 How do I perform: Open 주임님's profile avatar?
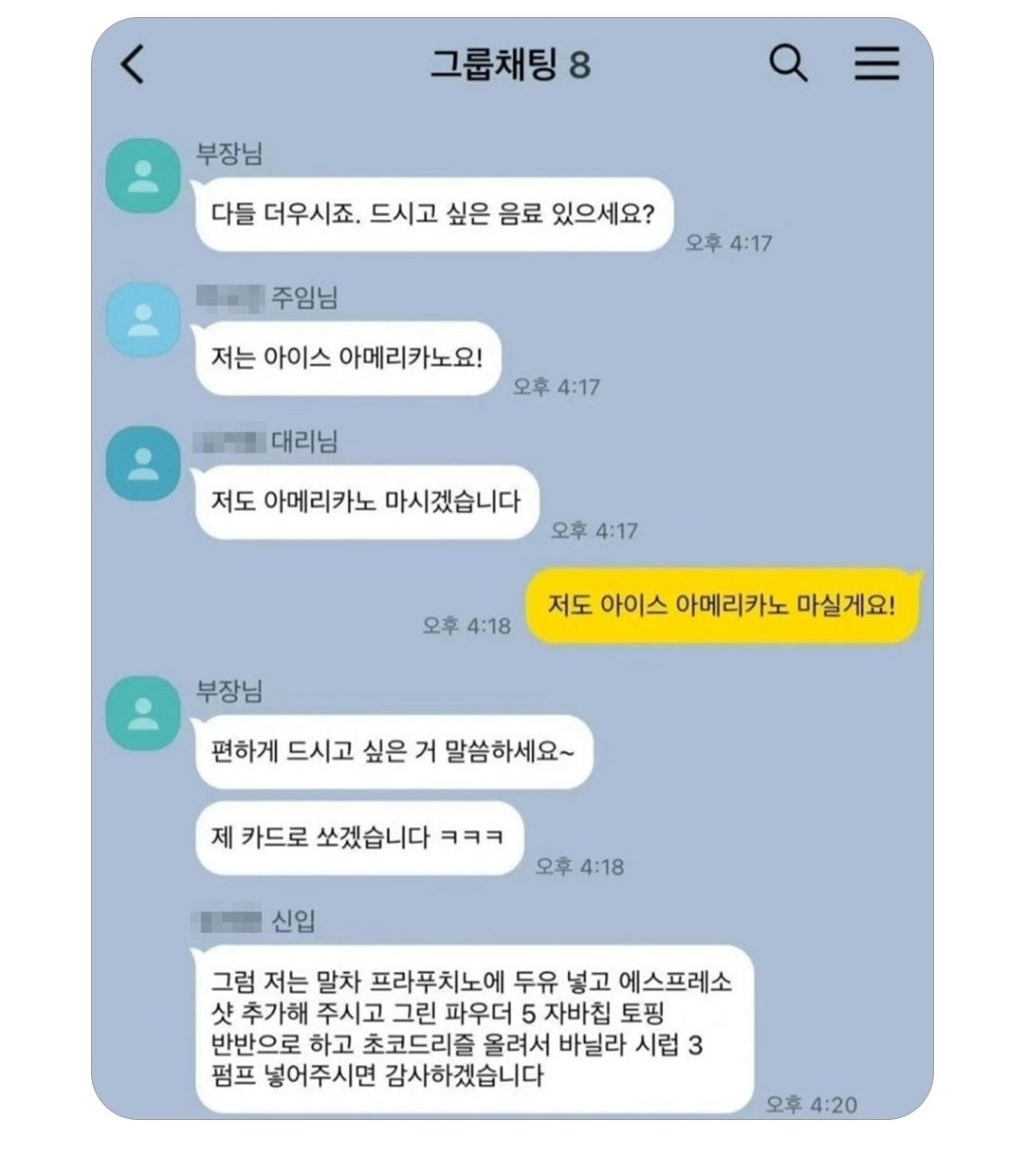pyautogui.click(x=143, y=320)
